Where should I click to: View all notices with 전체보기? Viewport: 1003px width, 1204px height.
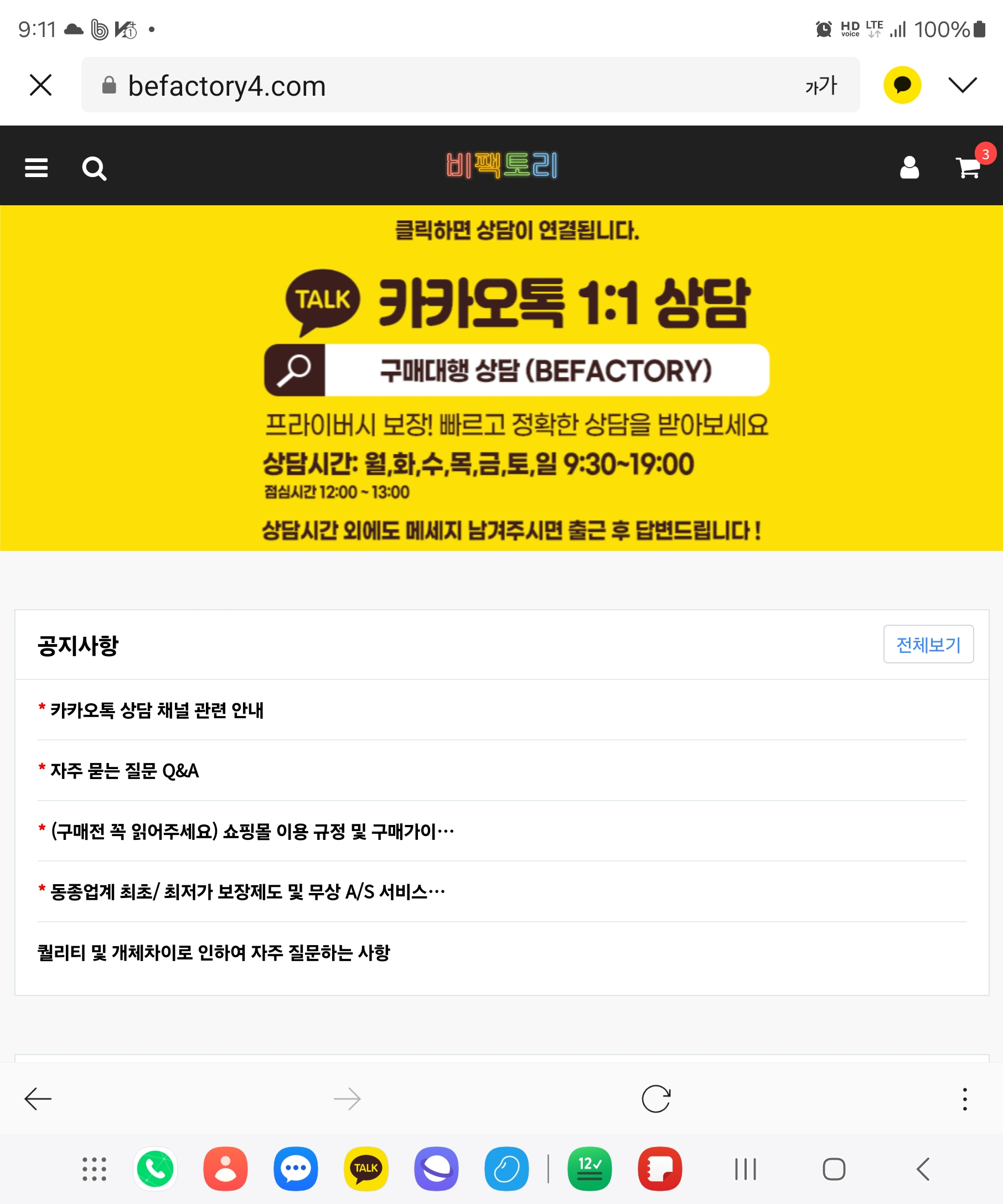coord(928,645)
